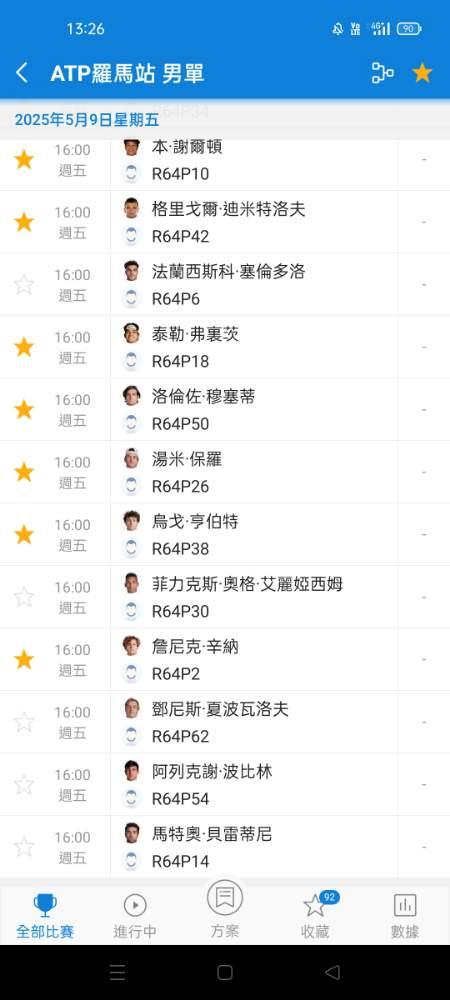Image resolution: width=450 pixels, height=1000 pixels.
Task: Open the 阿列克謝·波比林 match
Action: [254, 784]
